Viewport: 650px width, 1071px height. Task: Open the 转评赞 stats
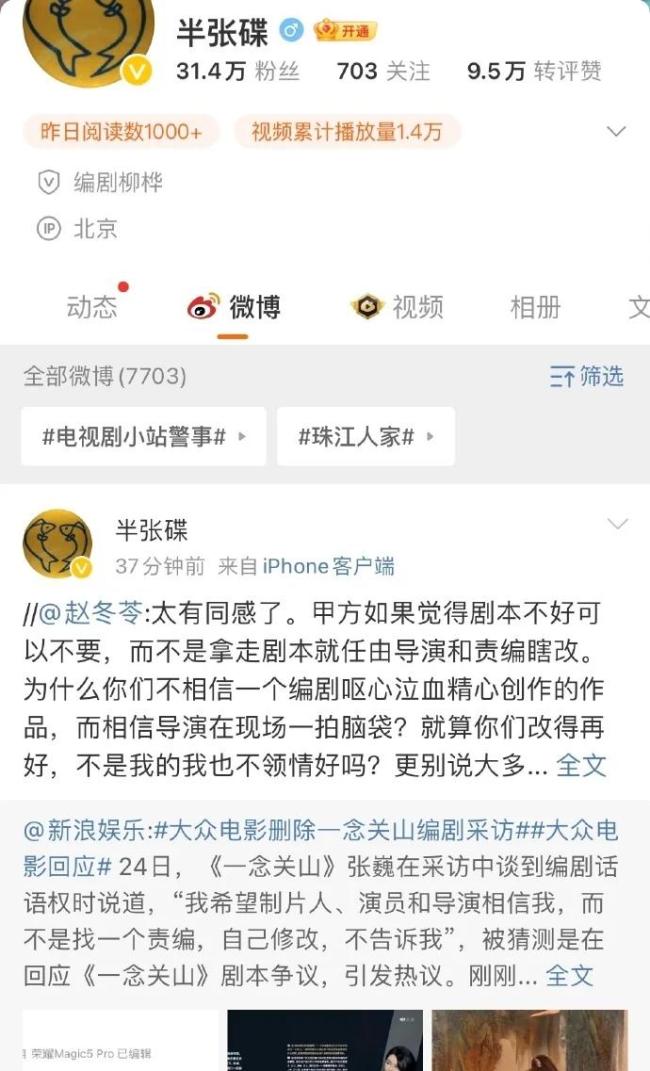[534, 71]
